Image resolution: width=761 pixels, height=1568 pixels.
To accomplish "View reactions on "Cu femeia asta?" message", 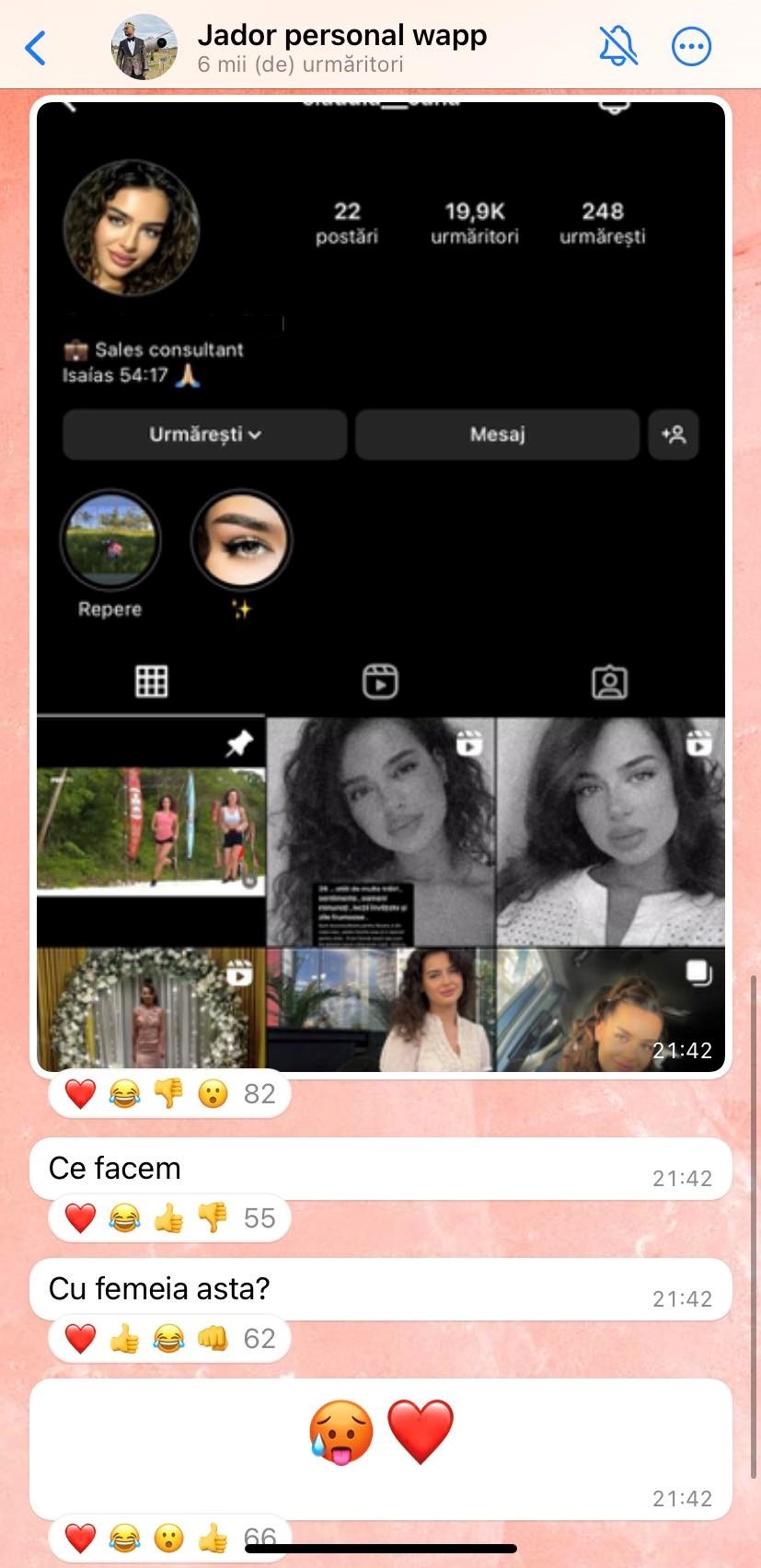I will tap(169, 1339).
